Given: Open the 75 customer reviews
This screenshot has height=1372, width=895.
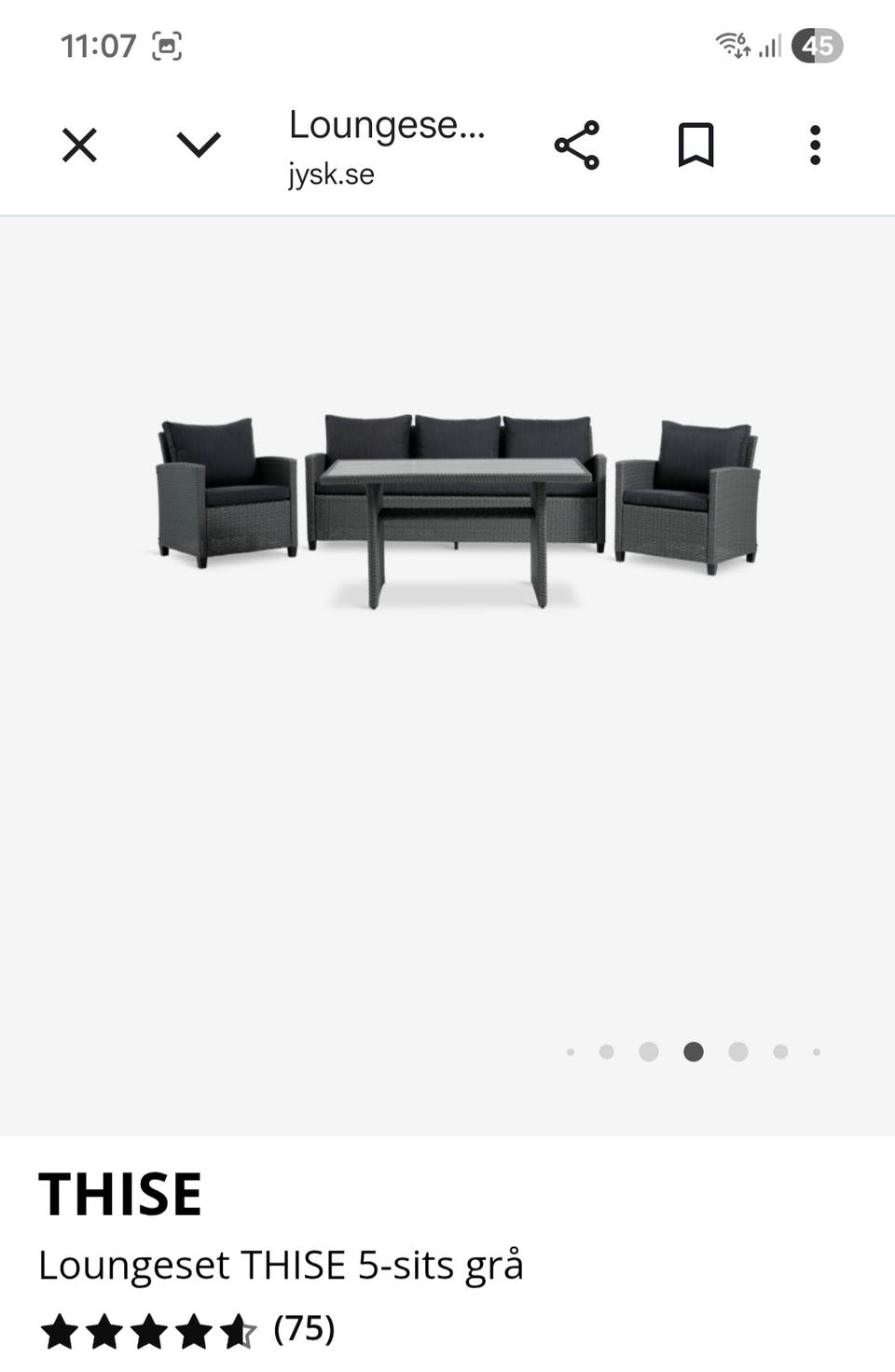Looking at the screenshot, I should (x=304, y=1328).
